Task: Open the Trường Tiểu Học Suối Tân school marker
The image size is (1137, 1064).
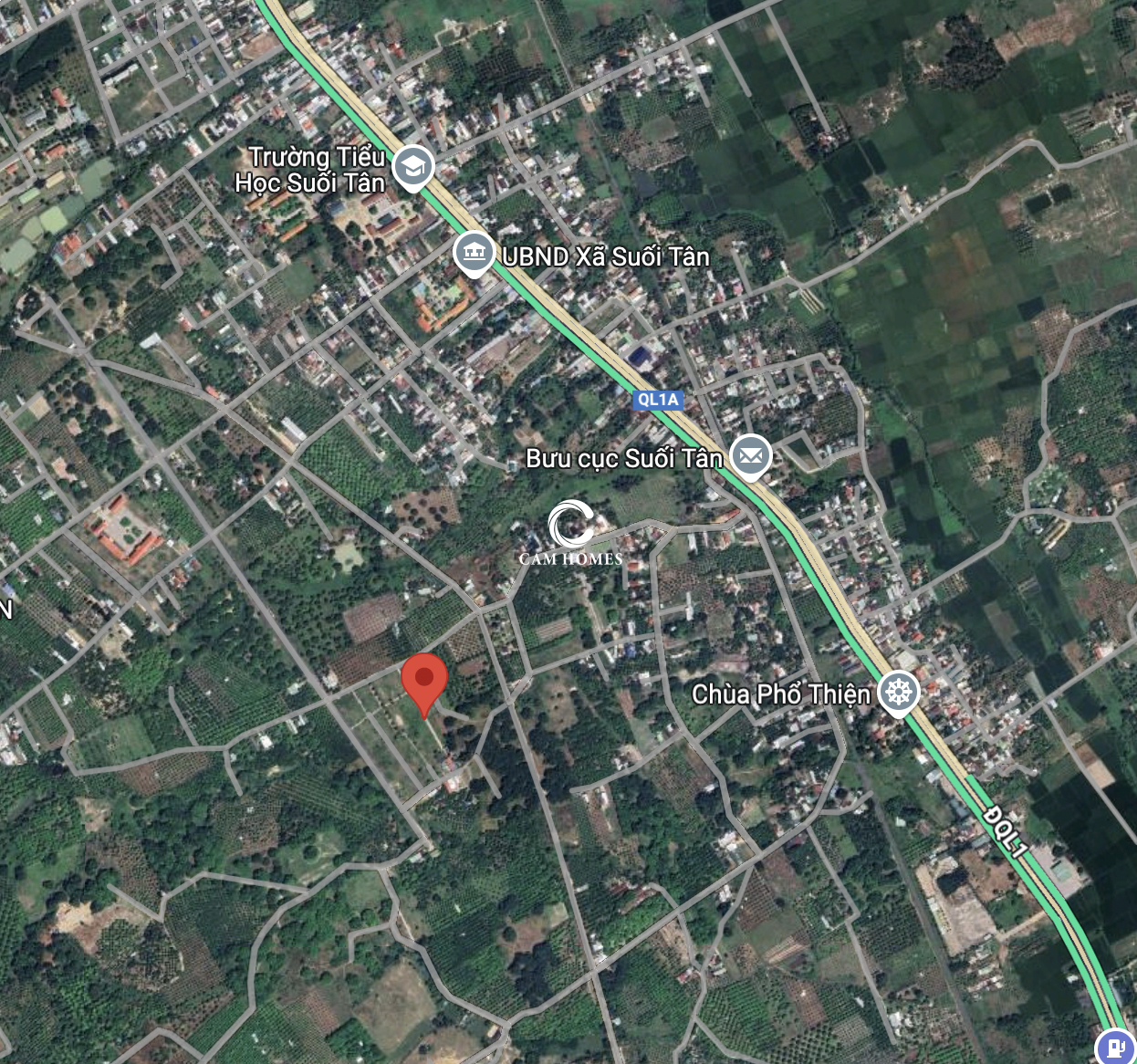Action: click(x=412, y=167)
